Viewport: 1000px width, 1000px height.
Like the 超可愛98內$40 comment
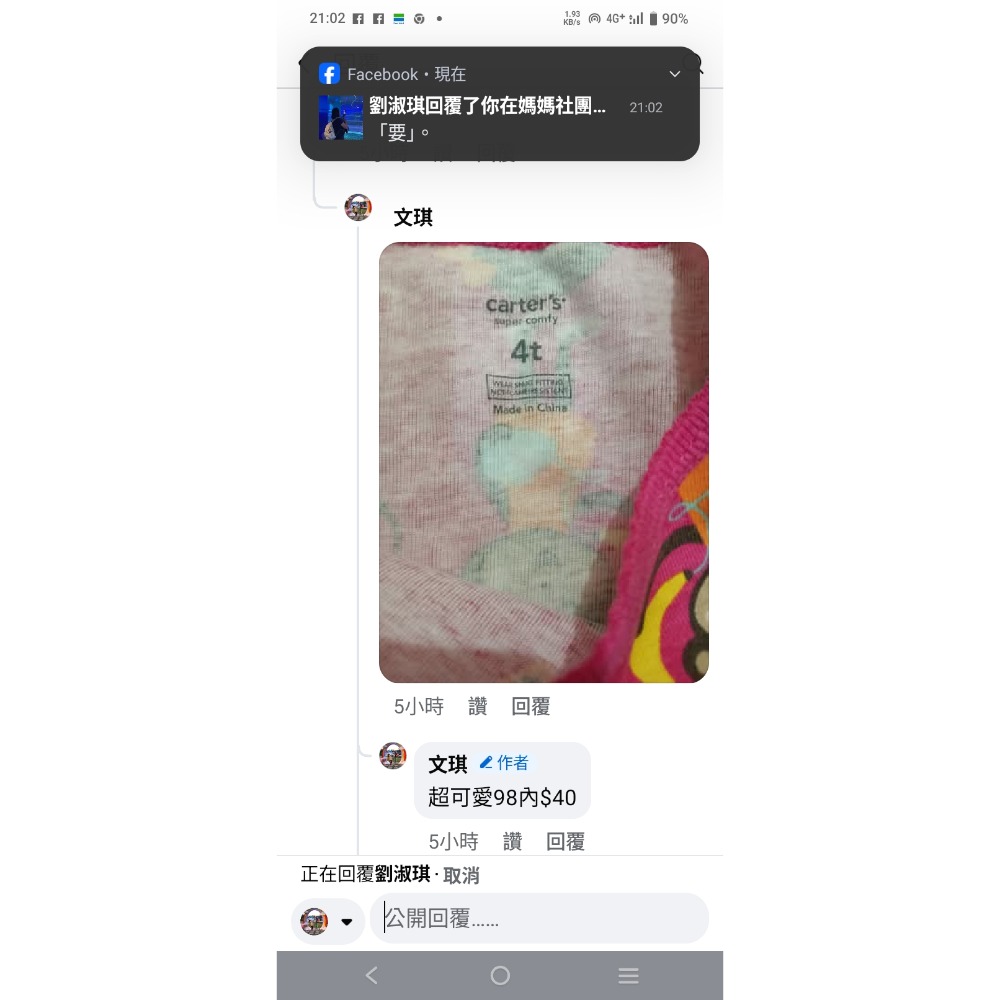coord(512,842)
